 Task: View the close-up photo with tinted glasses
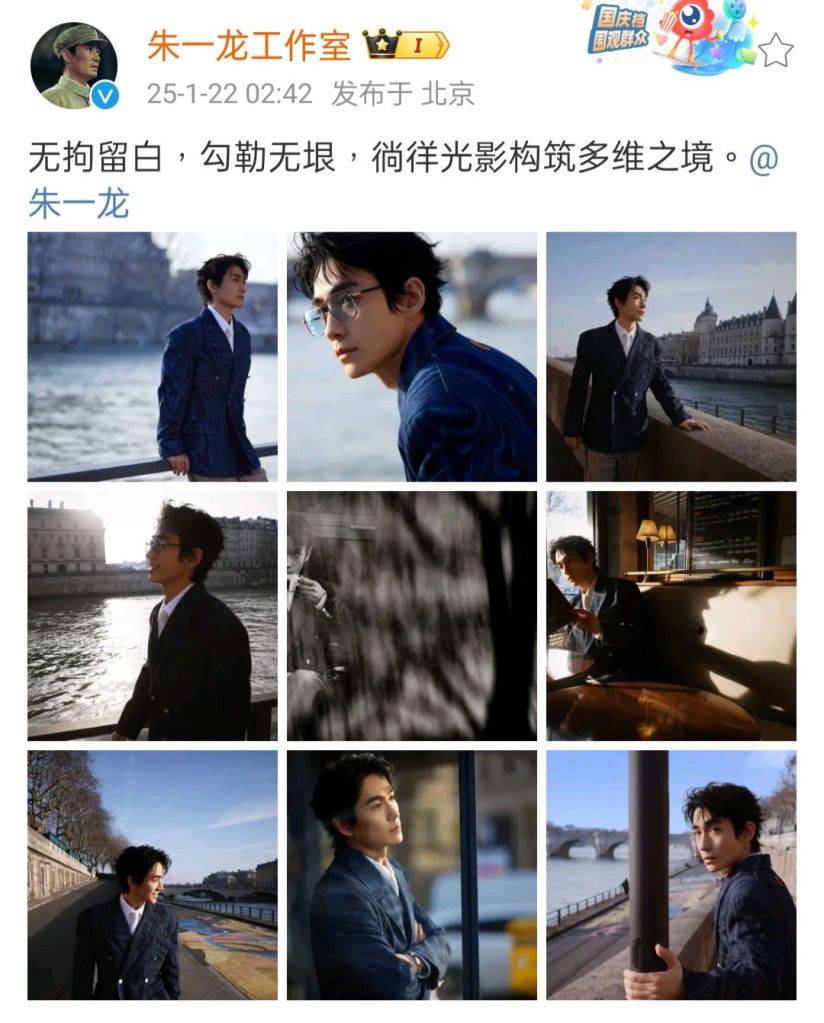[x=412, y=357]
